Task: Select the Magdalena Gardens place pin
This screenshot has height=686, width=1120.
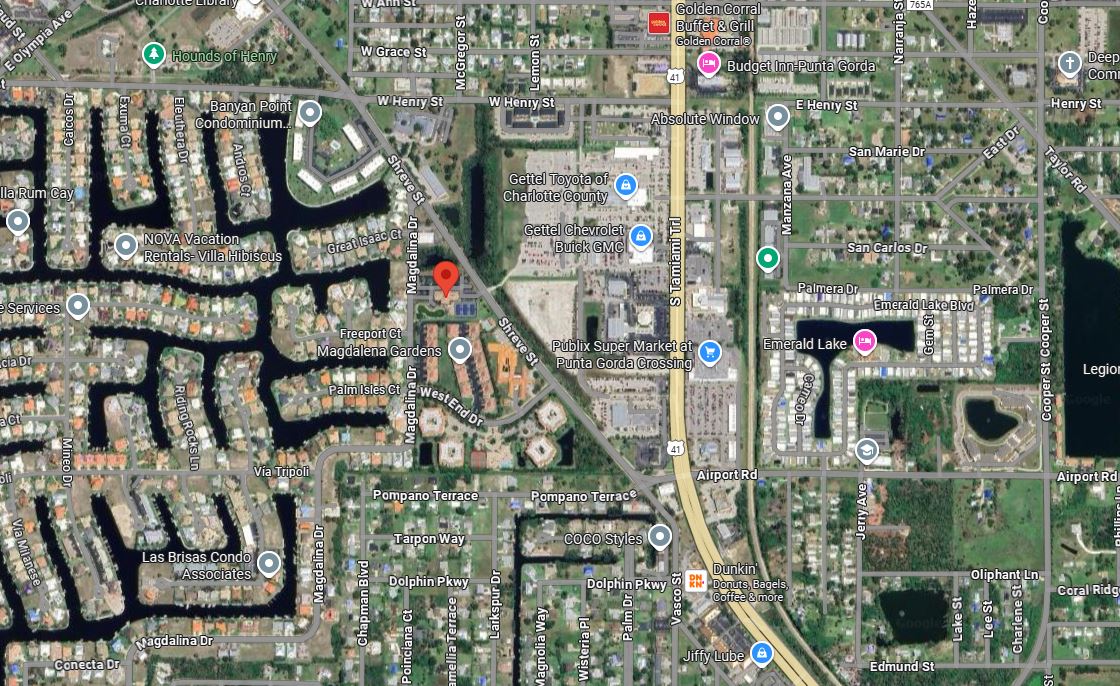Action: [x=459, y=350]
